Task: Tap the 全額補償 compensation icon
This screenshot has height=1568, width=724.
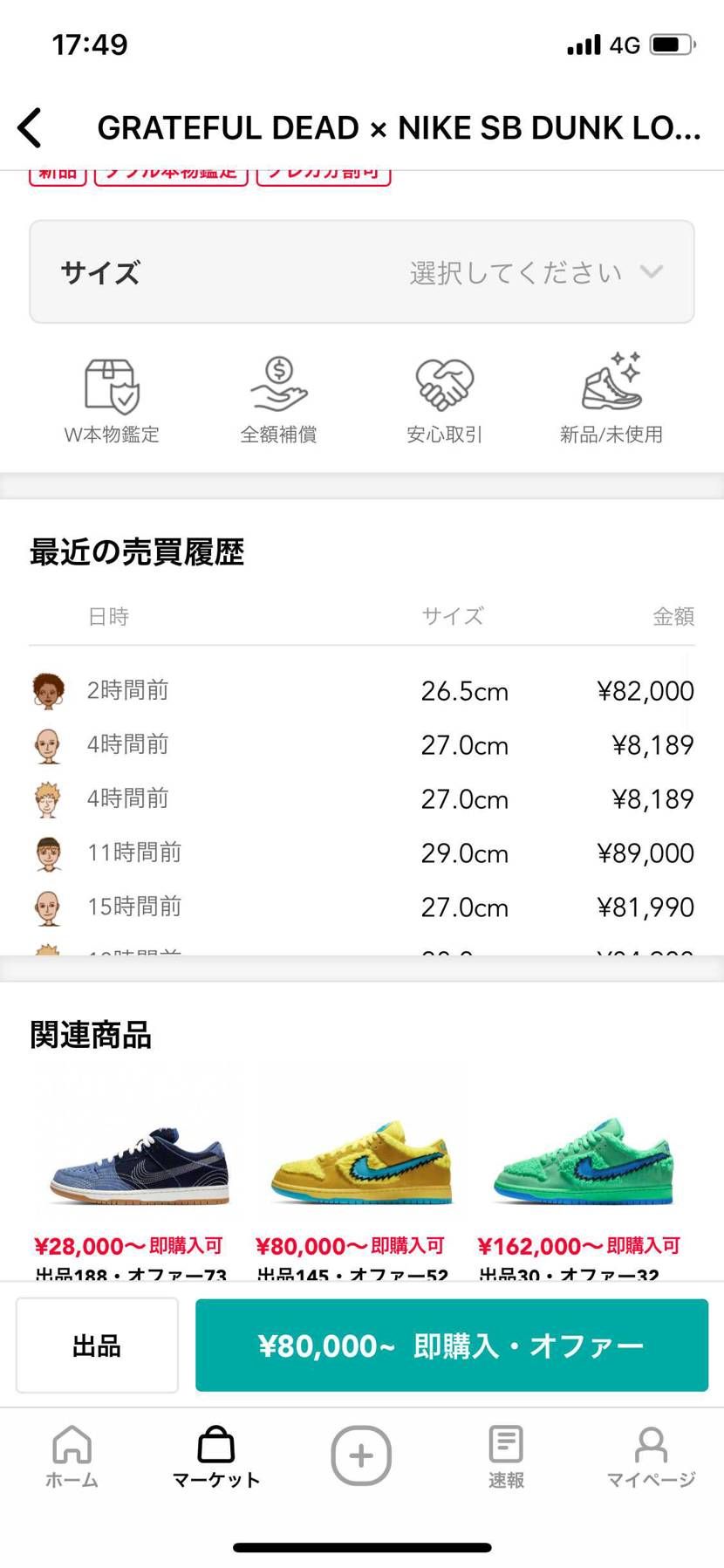Action: click(x=277, y=384)
